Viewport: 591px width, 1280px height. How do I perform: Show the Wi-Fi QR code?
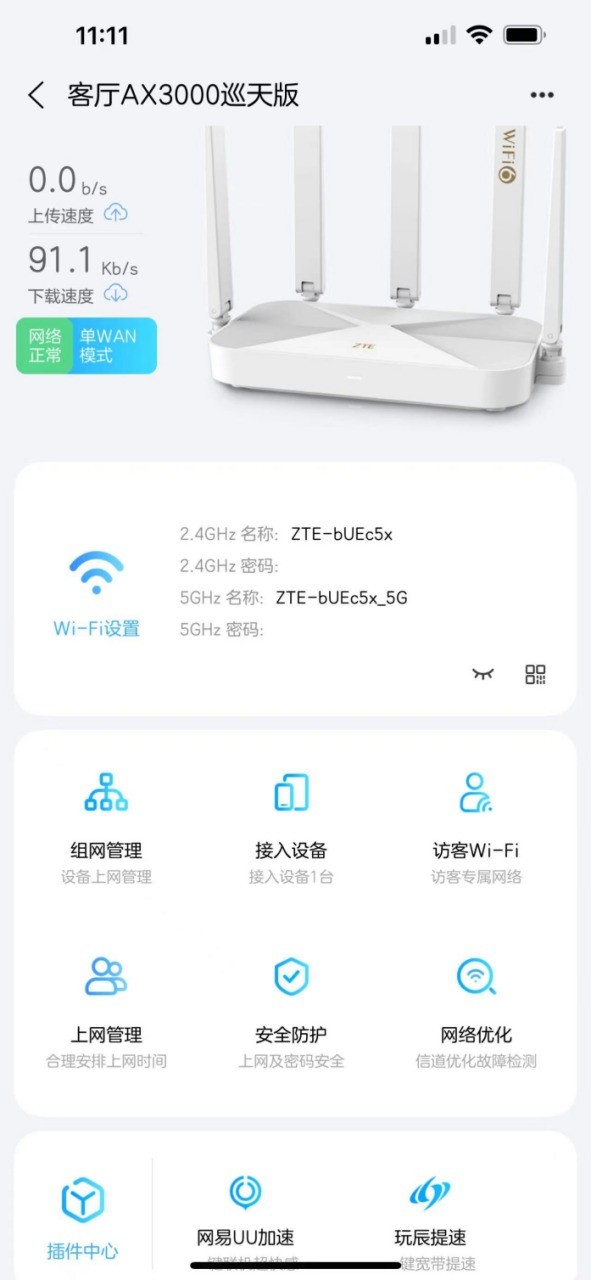click(536, 674)
